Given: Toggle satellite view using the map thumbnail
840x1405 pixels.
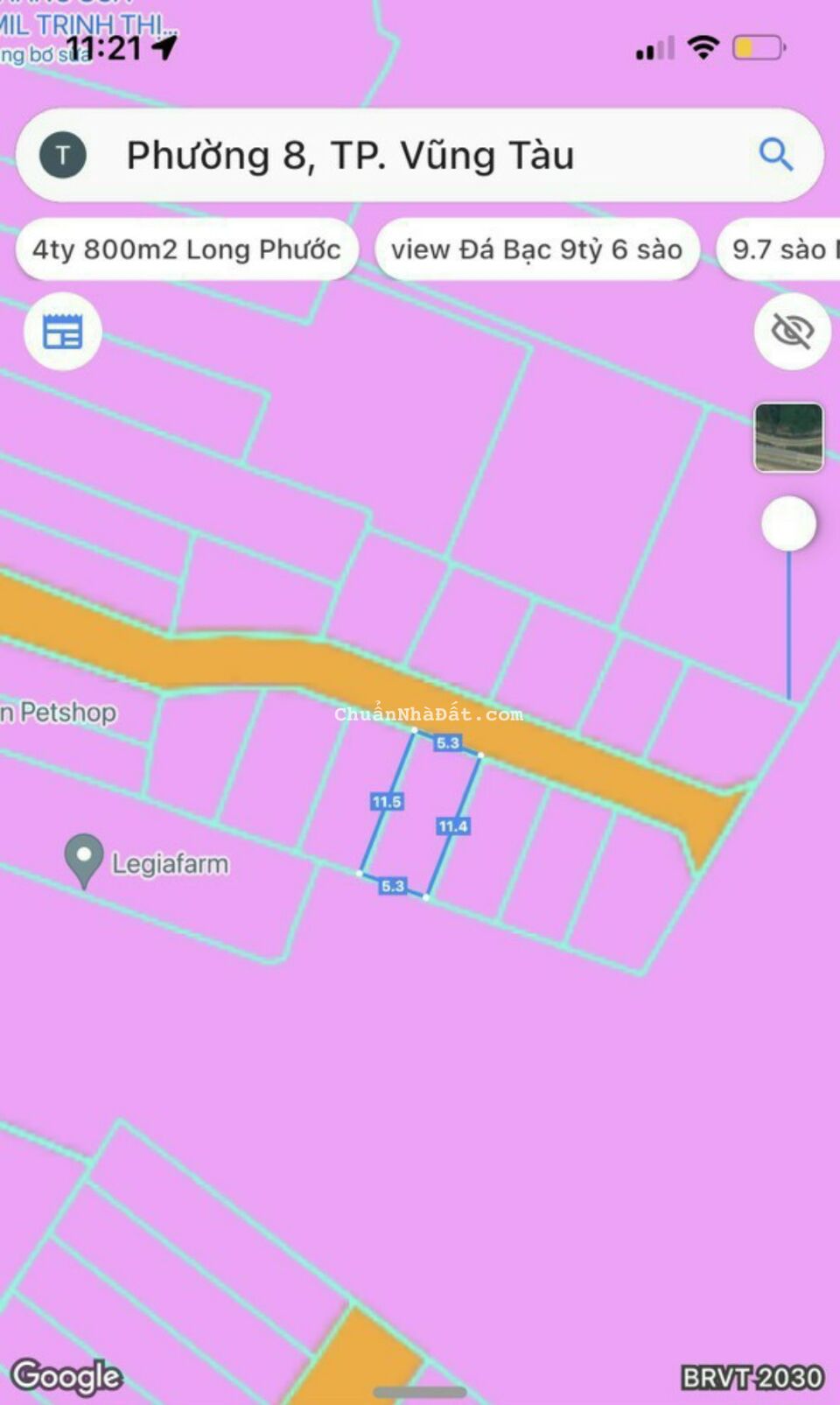Looking at the screenshot, I should click(x=788, y=438).
